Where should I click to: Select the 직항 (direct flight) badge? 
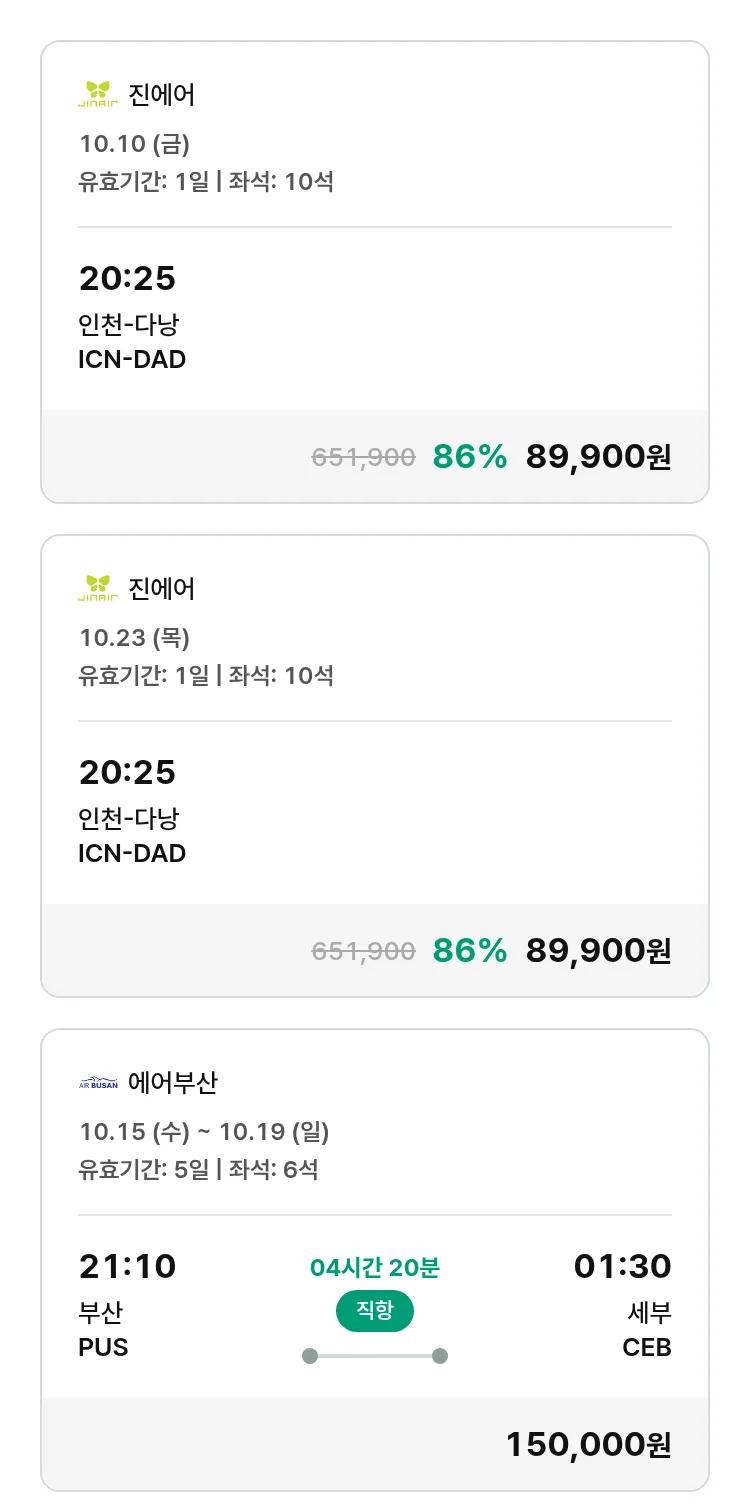pos(375,1311)
